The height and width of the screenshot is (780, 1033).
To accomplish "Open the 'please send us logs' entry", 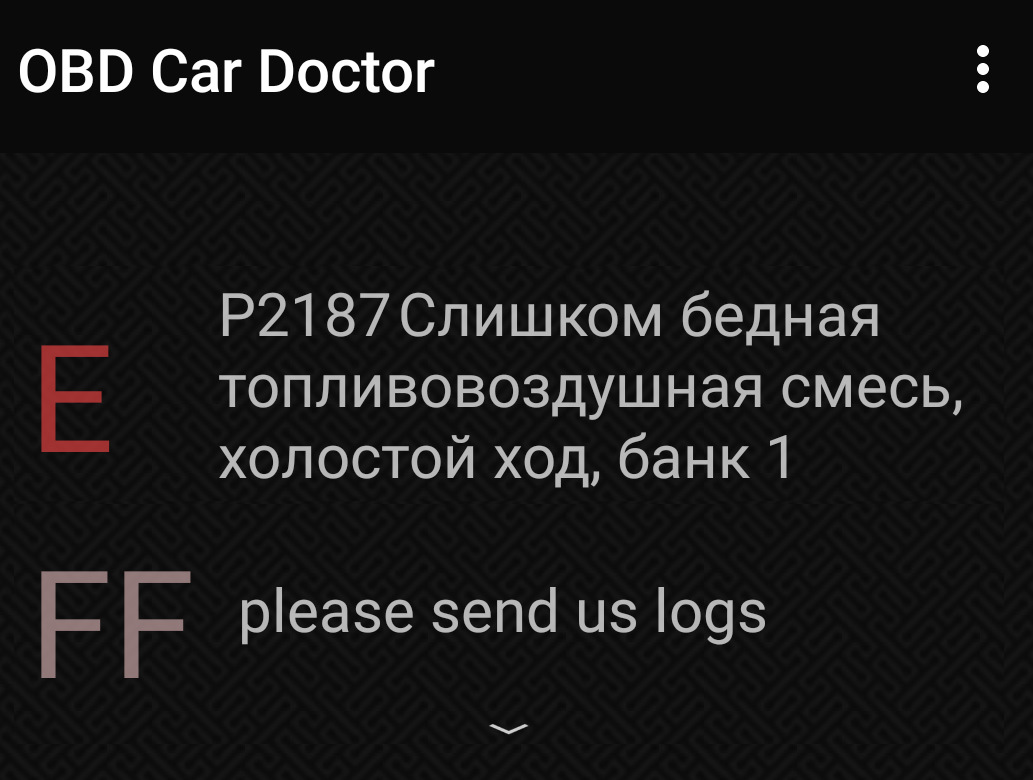I will pos(502,612).
